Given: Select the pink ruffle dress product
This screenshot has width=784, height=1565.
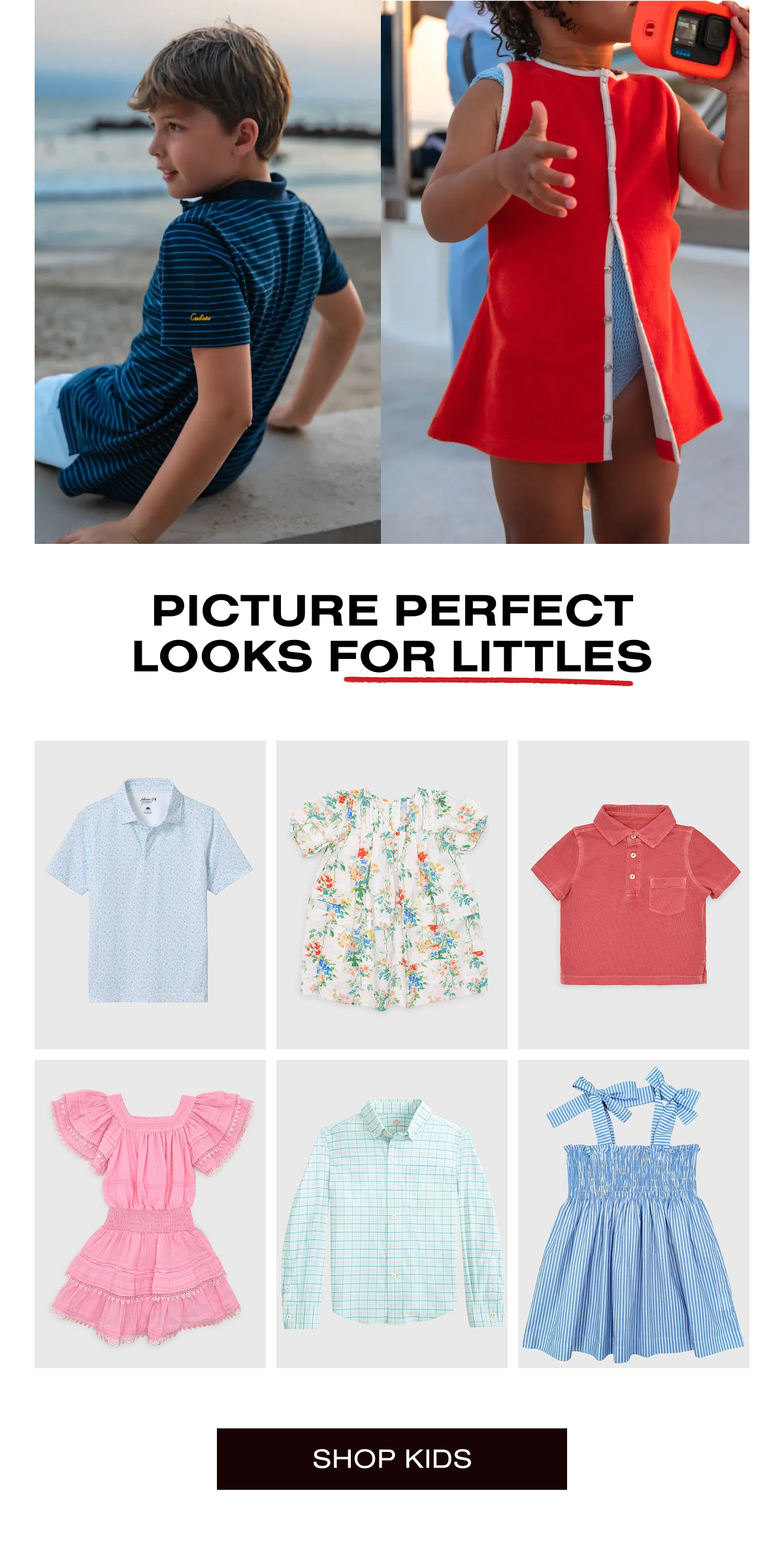Looking at the screenshot, I should [150, 1213].
